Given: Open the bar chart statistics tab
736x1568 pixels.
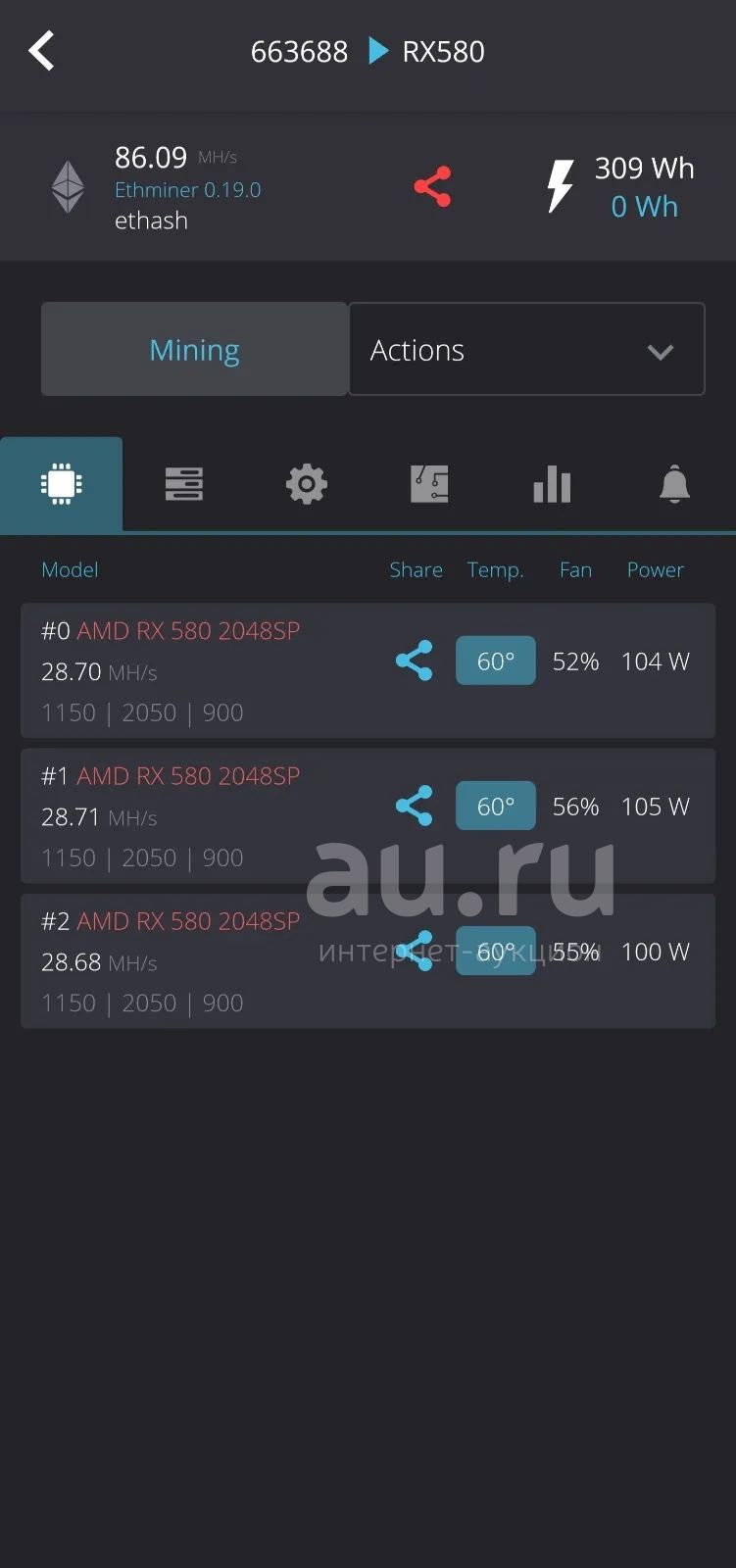Looking at the screenshot, I should [552, 484].
